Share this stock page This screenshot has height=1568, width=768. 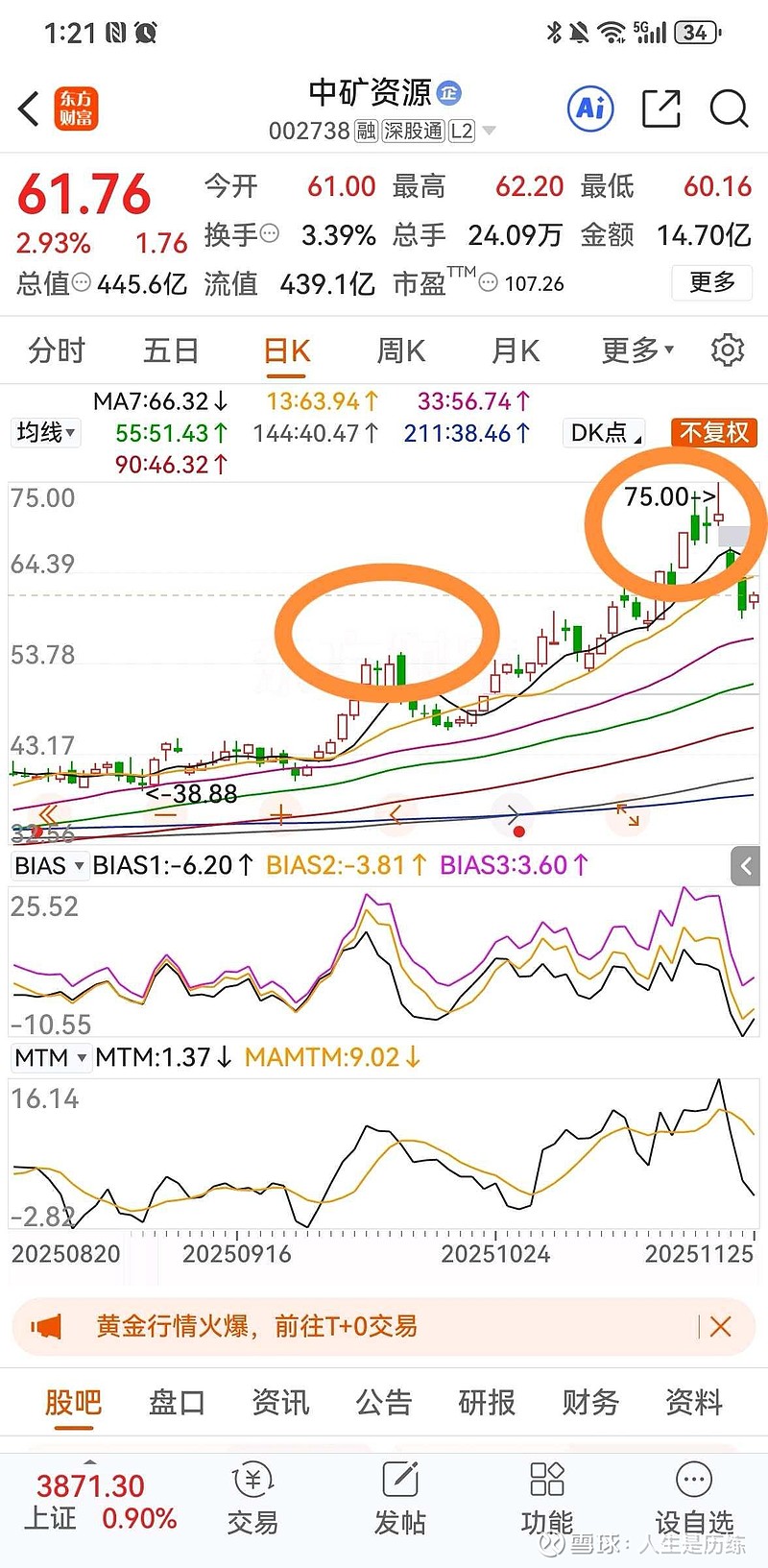click(x=660, y=109)
